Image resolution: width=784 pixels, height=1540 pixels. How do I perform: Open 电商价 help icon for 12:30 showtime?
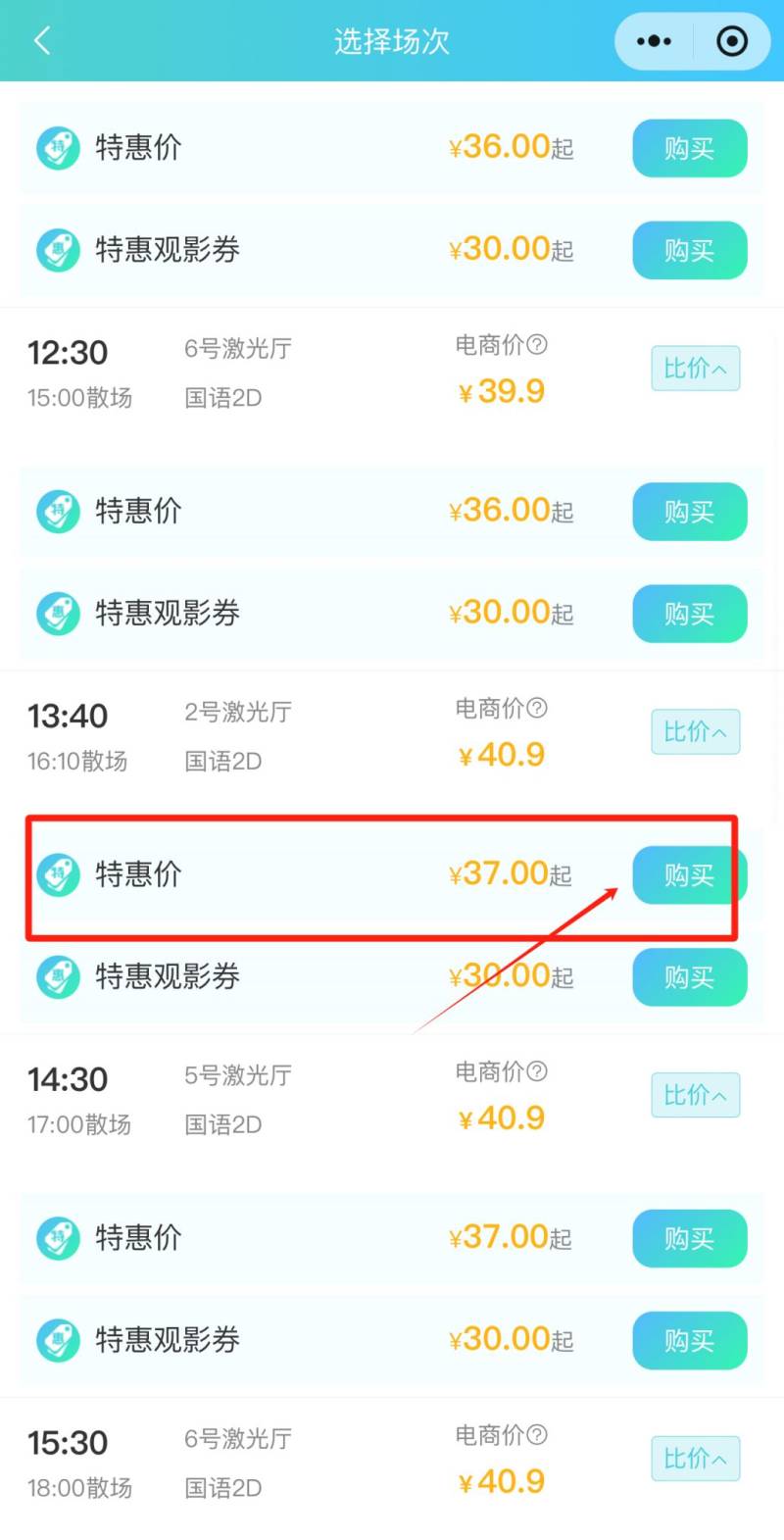(537, 345)
